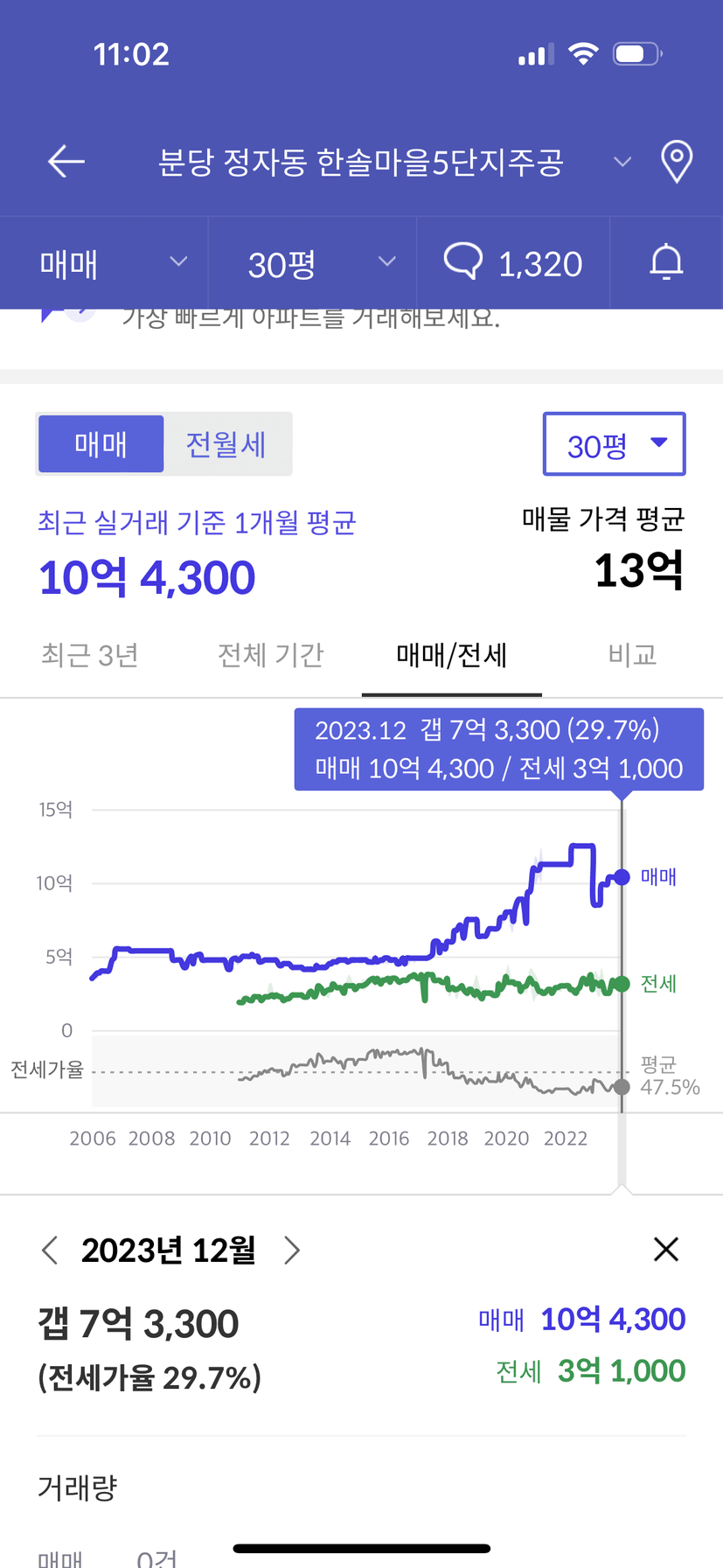Switch to the 전체 기간 tab

click(x=271, y=655)
